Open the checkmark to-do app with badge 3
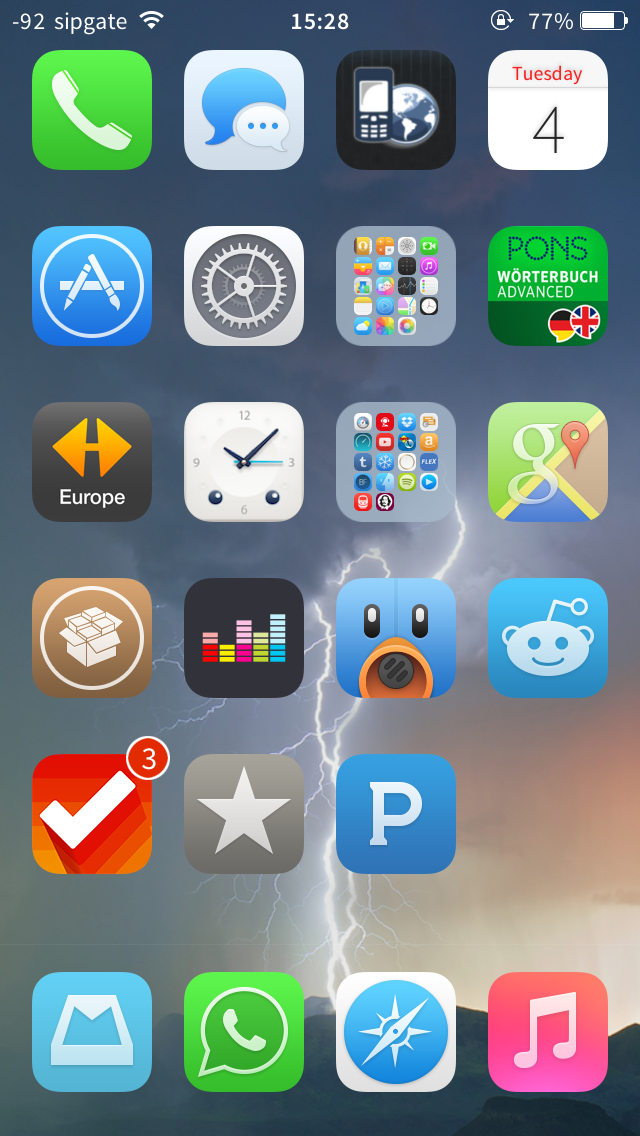Viewport: 640px width, 1136px height. (92, 814)
